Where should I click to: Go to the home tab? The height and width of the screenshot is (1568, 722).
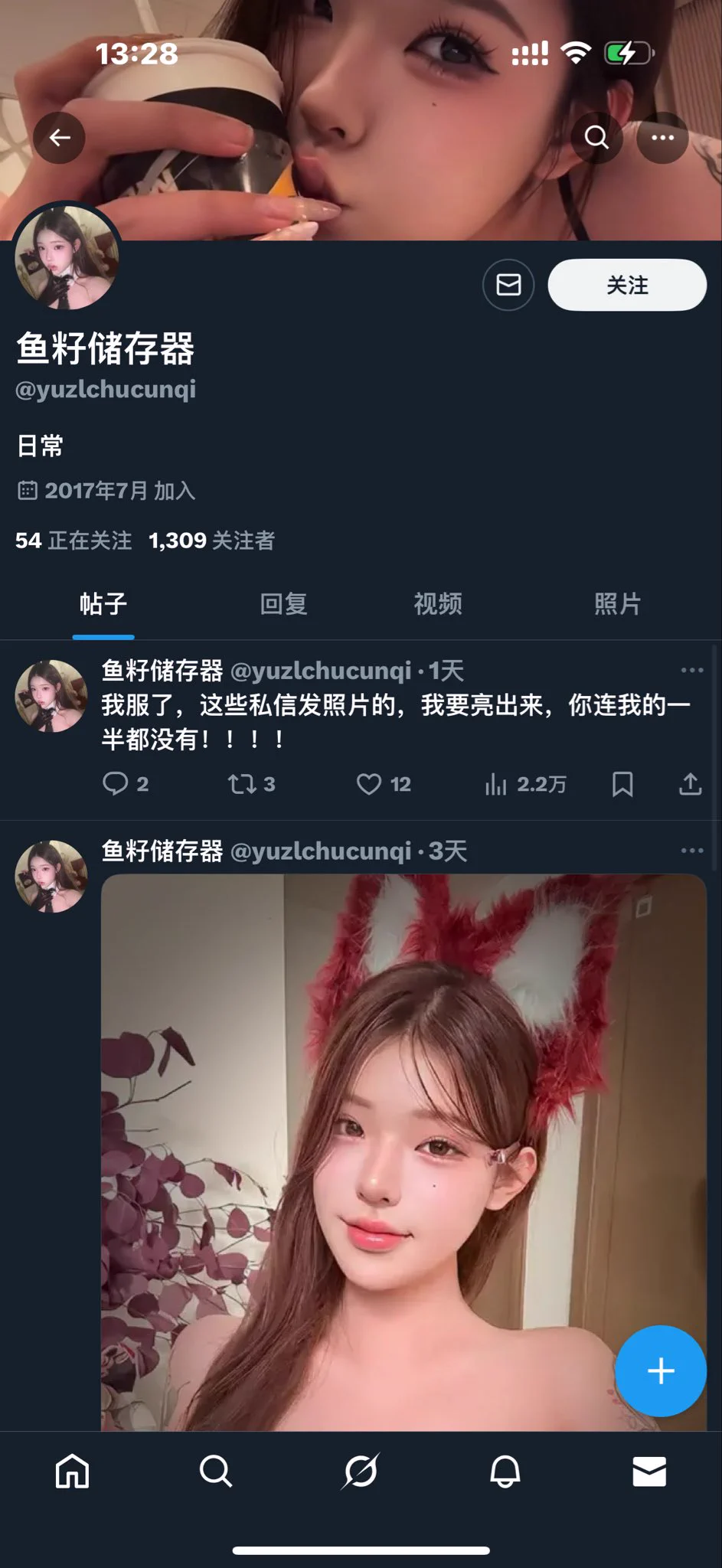point(73,1471)
